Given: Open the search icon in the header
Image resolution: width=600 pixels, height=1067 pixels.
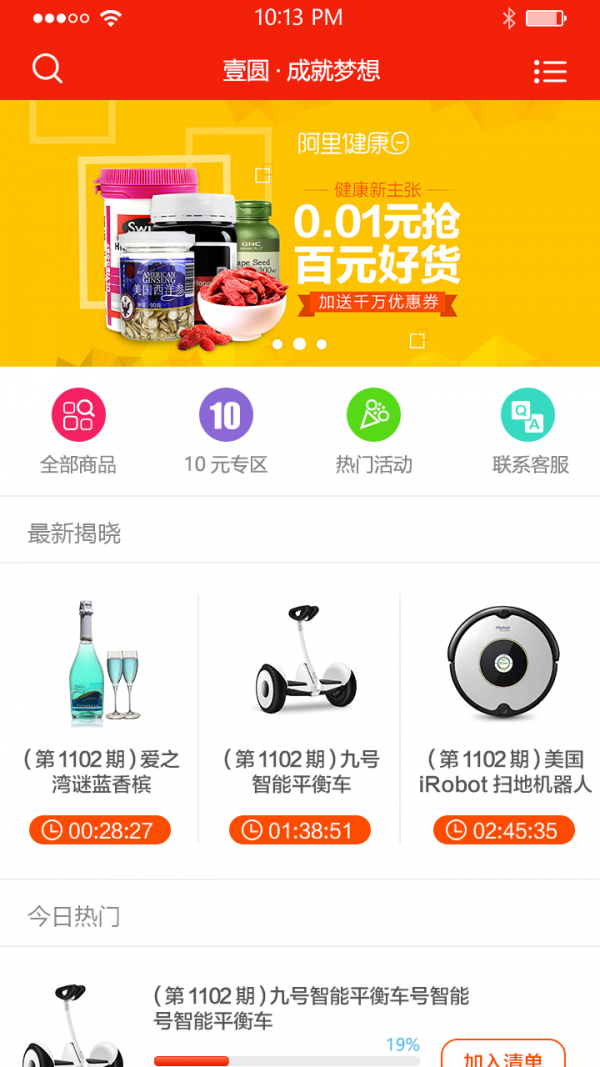Looking at the screenshot, I should (47, 69).
